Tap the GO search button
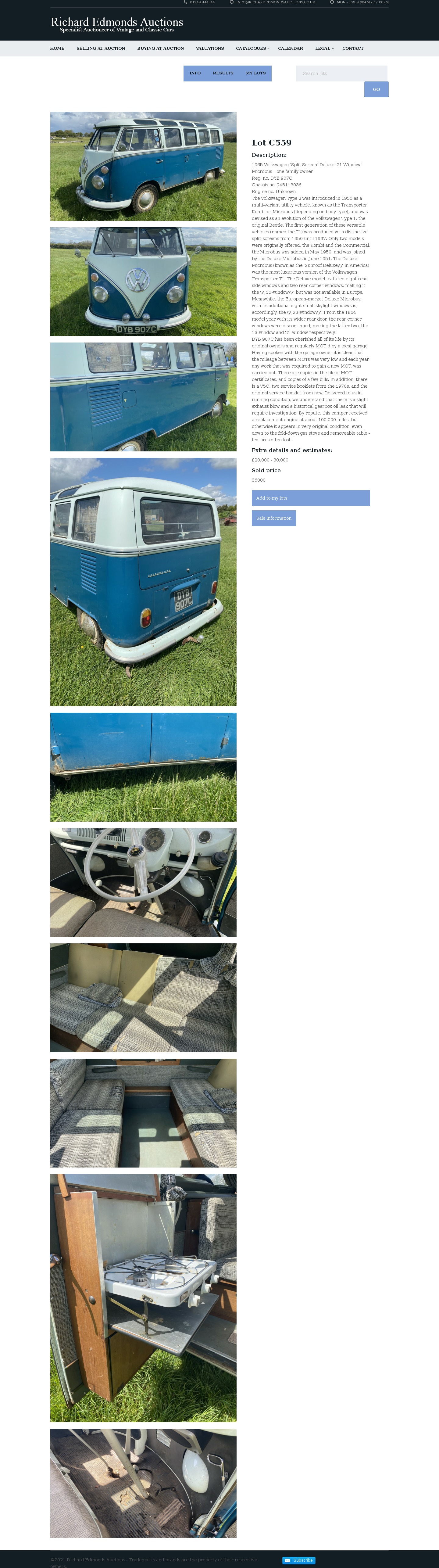This screenshot has height=1568, width=439. coord(377,89)
